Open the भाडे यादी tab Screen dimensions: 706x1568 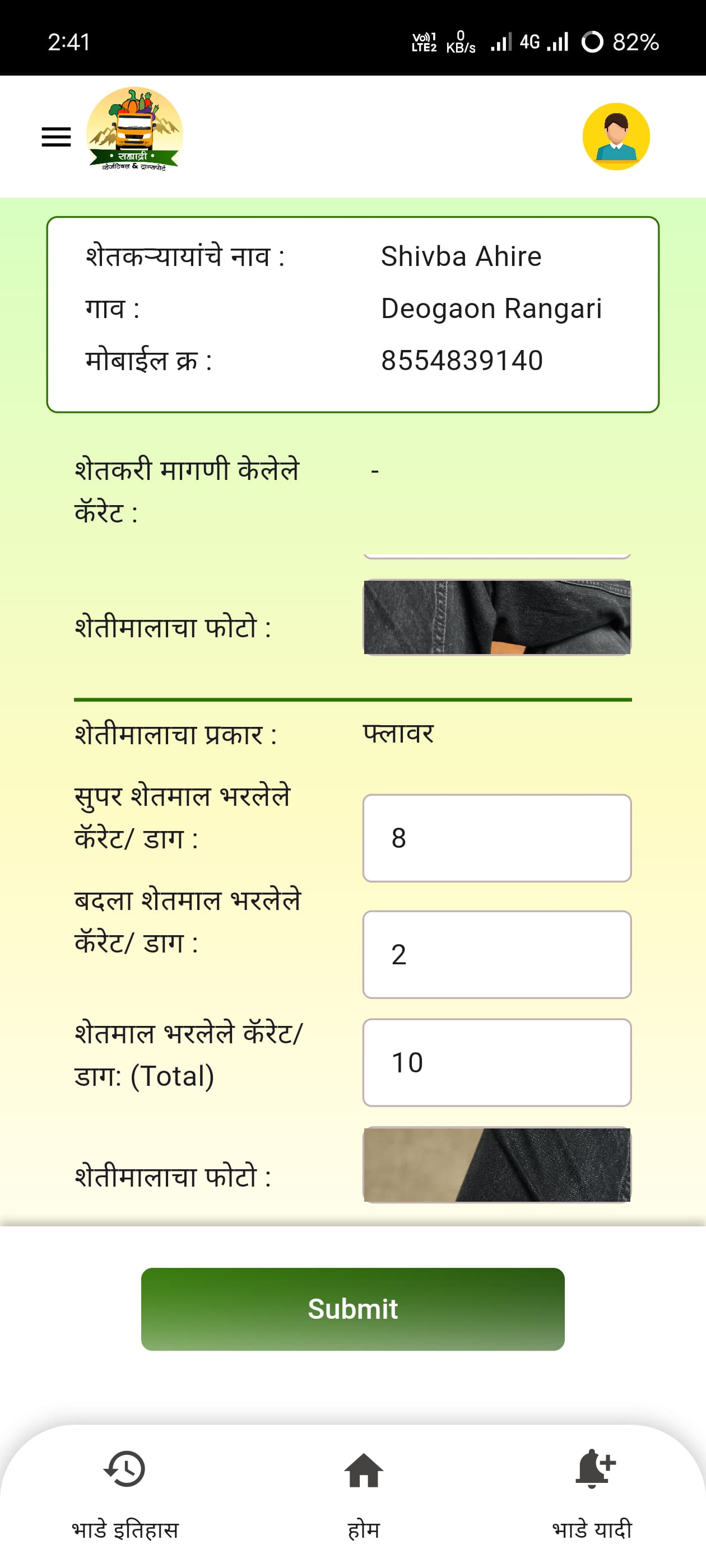(x=592, y=1492)
